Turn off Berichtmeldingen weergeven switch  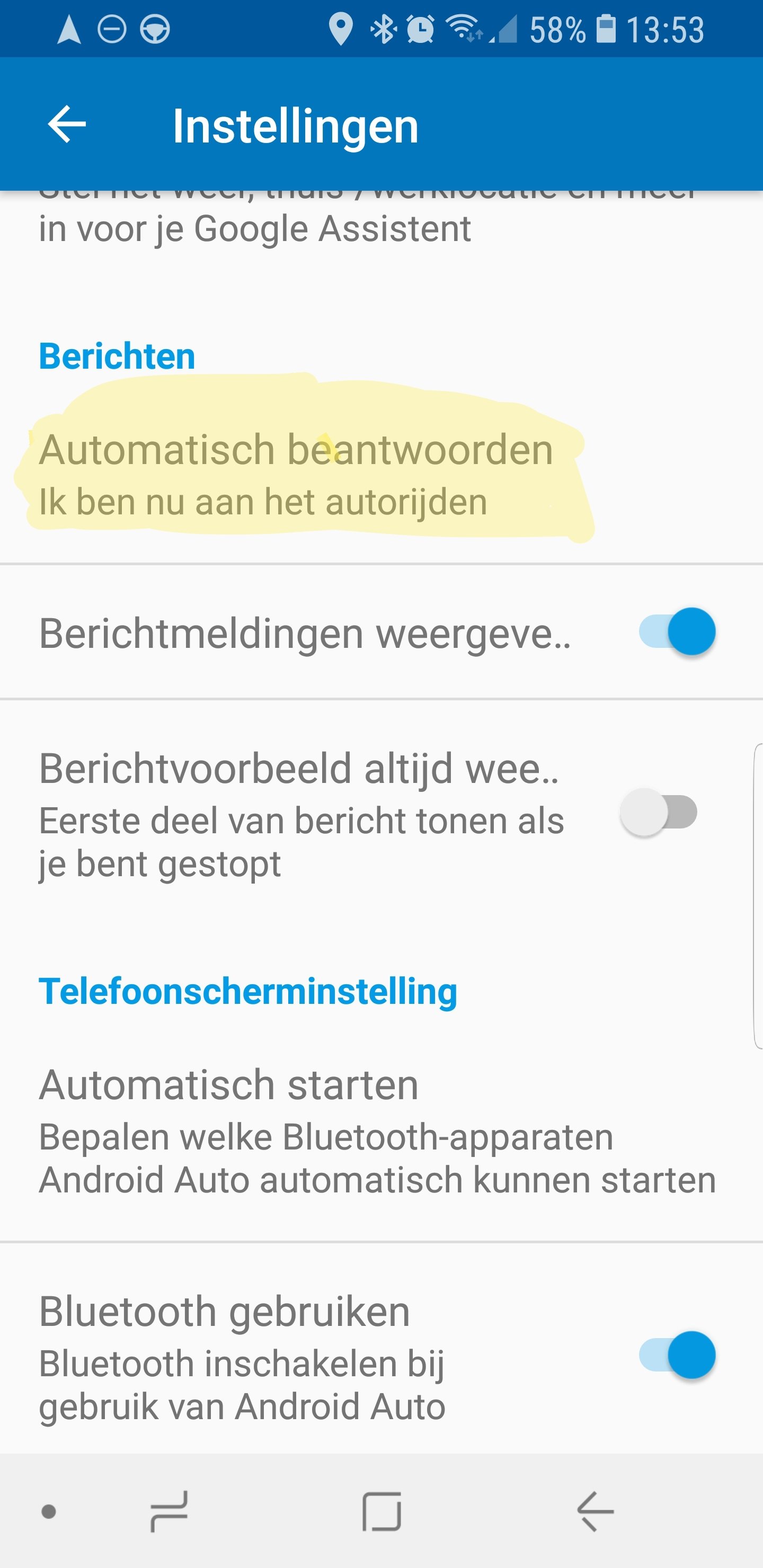click(x=677, y=631)
